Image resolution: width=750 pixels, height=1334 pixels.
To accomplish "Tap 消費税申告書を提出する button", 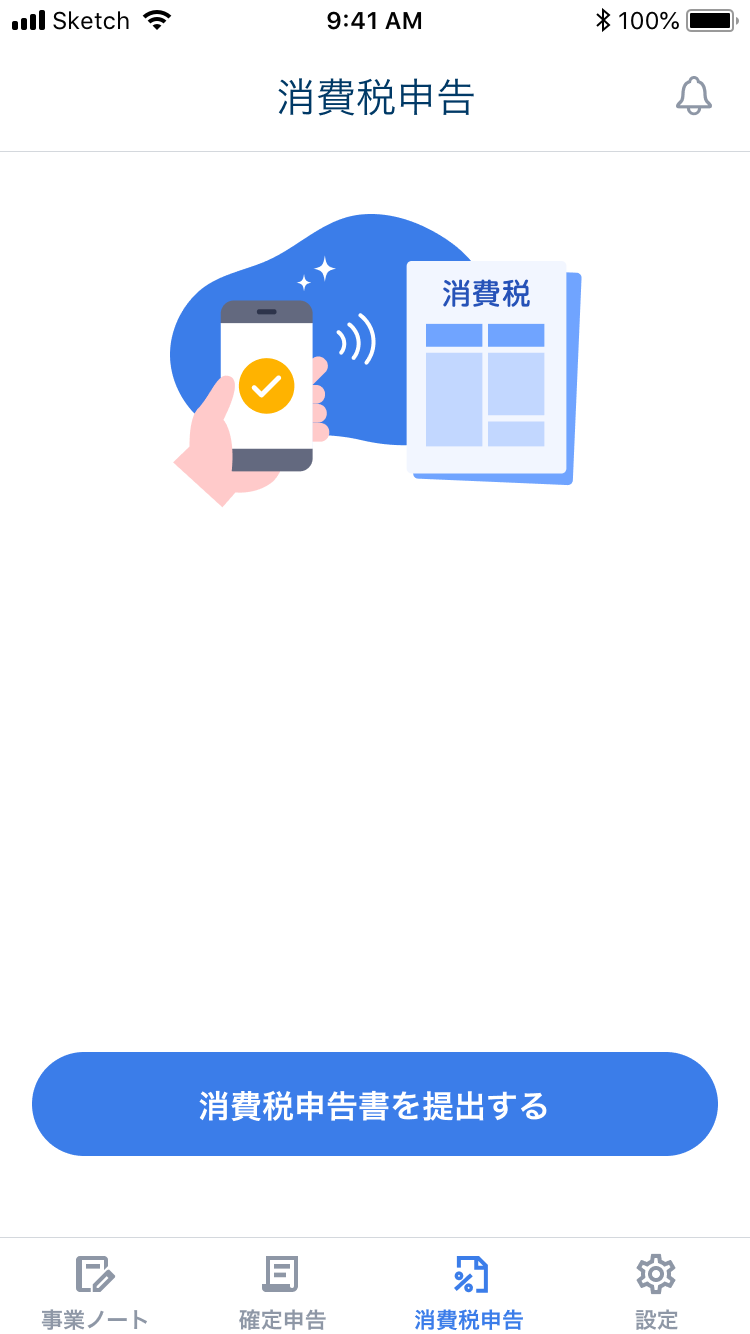I will coord(375,1105).
